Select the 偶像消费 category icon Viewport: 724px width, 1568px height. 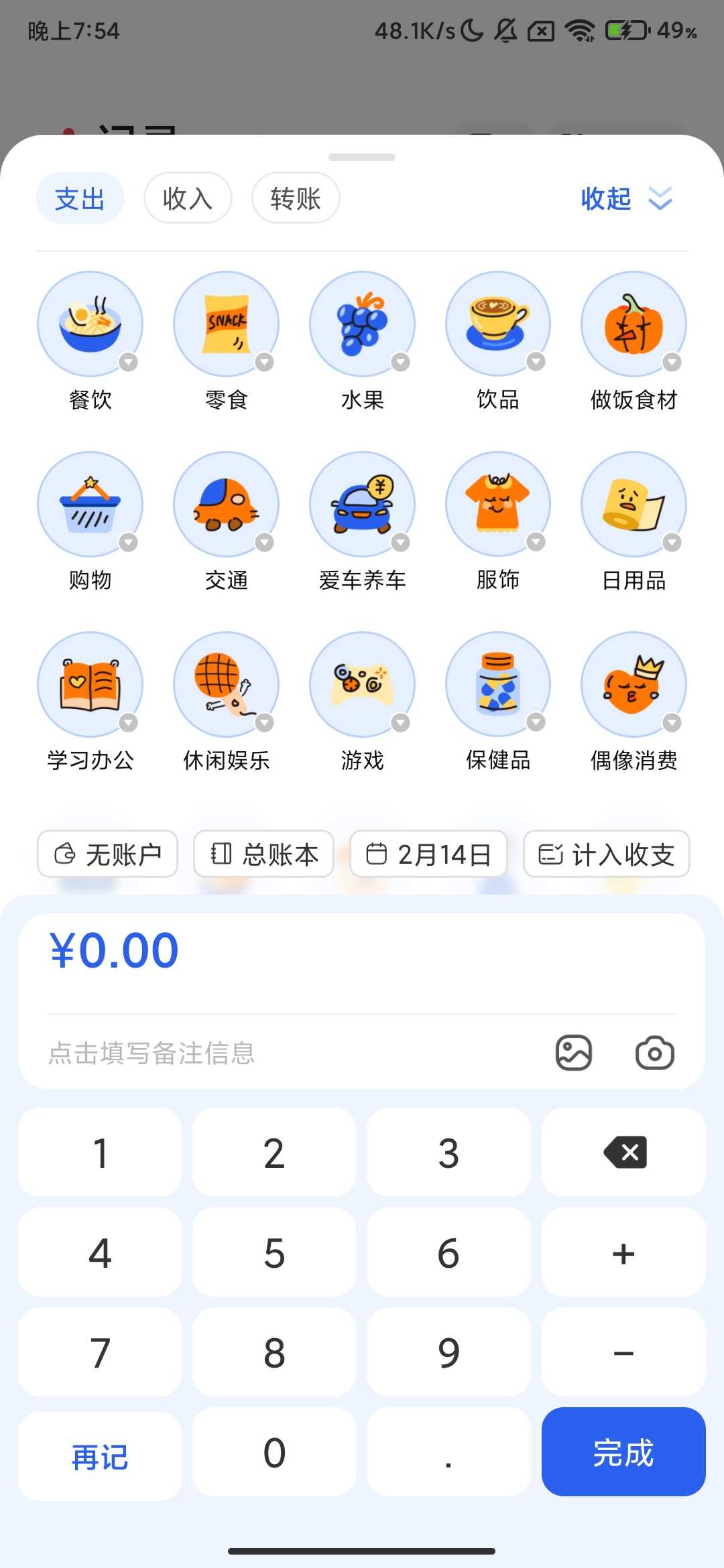(x=633, y=683)
